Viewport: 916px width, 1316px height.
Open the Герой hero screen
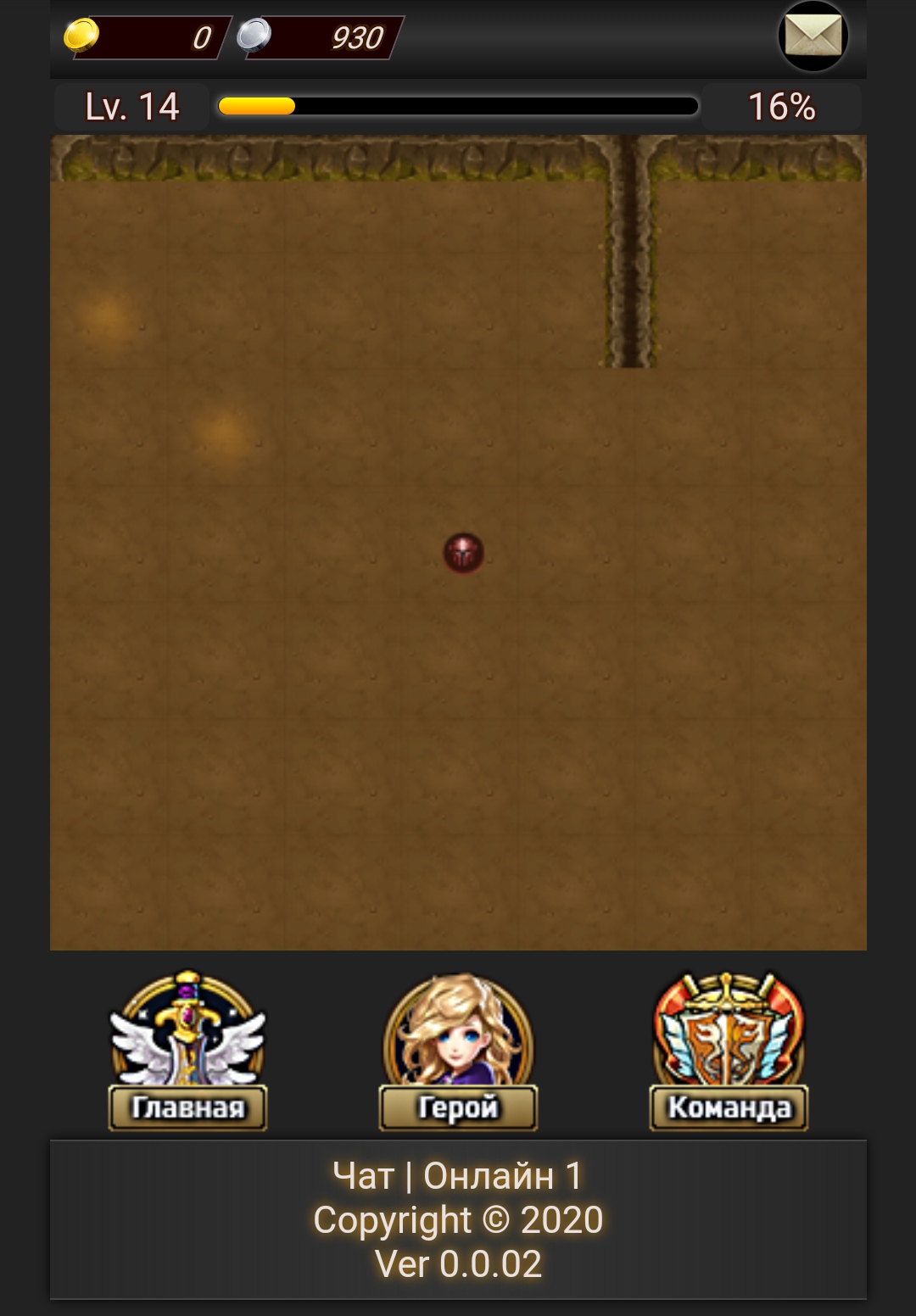458,1051
